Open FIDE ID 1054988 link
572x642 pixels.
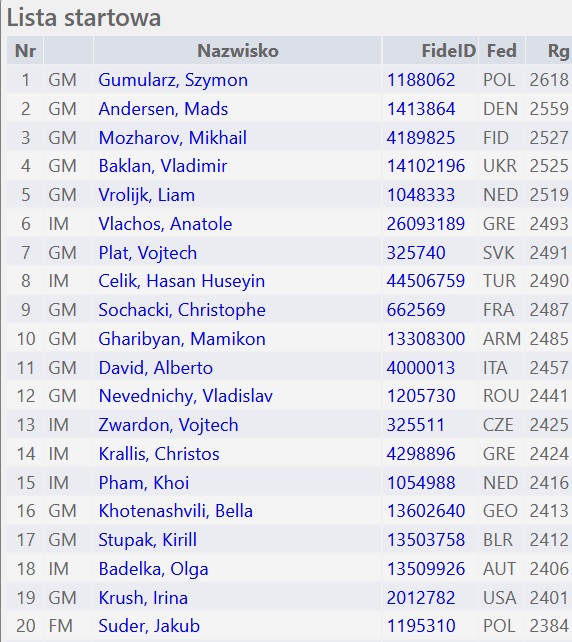point(421,483)
